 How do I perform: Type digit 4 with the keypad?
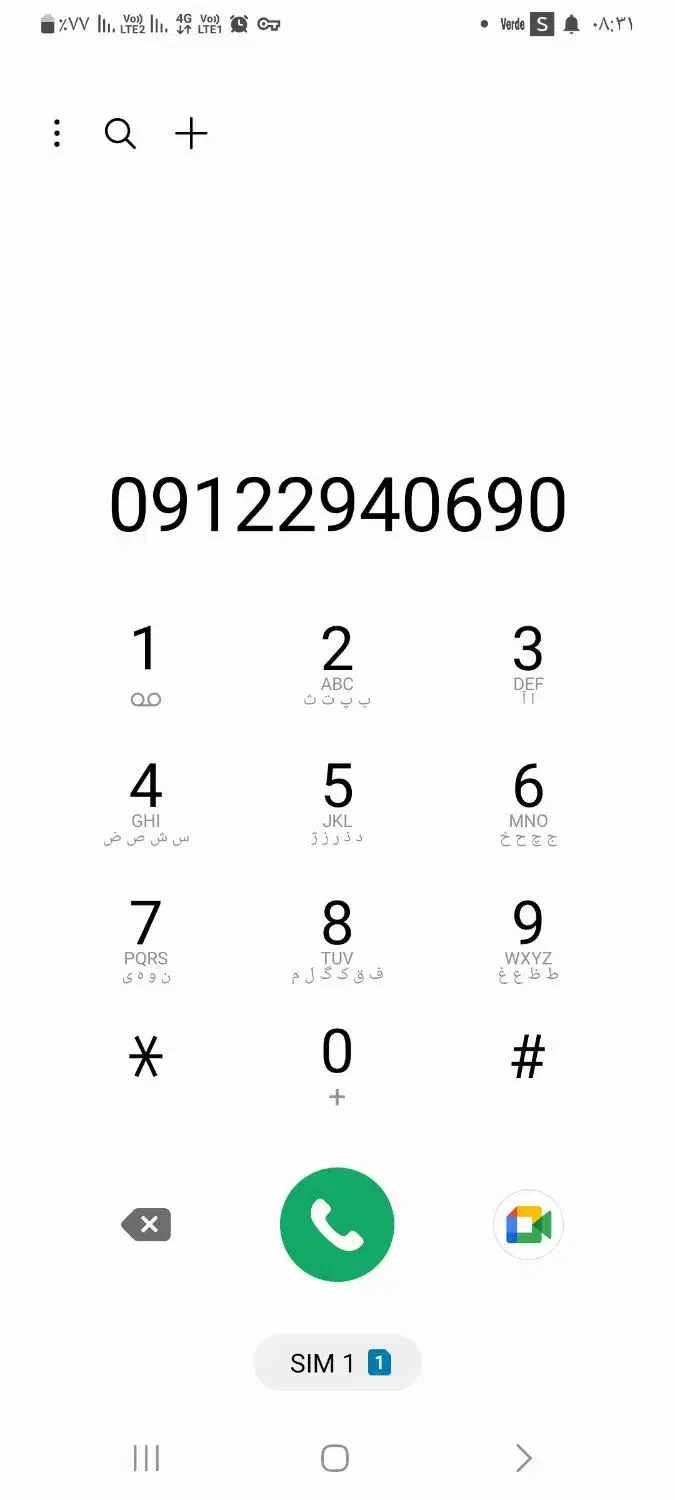146,798
